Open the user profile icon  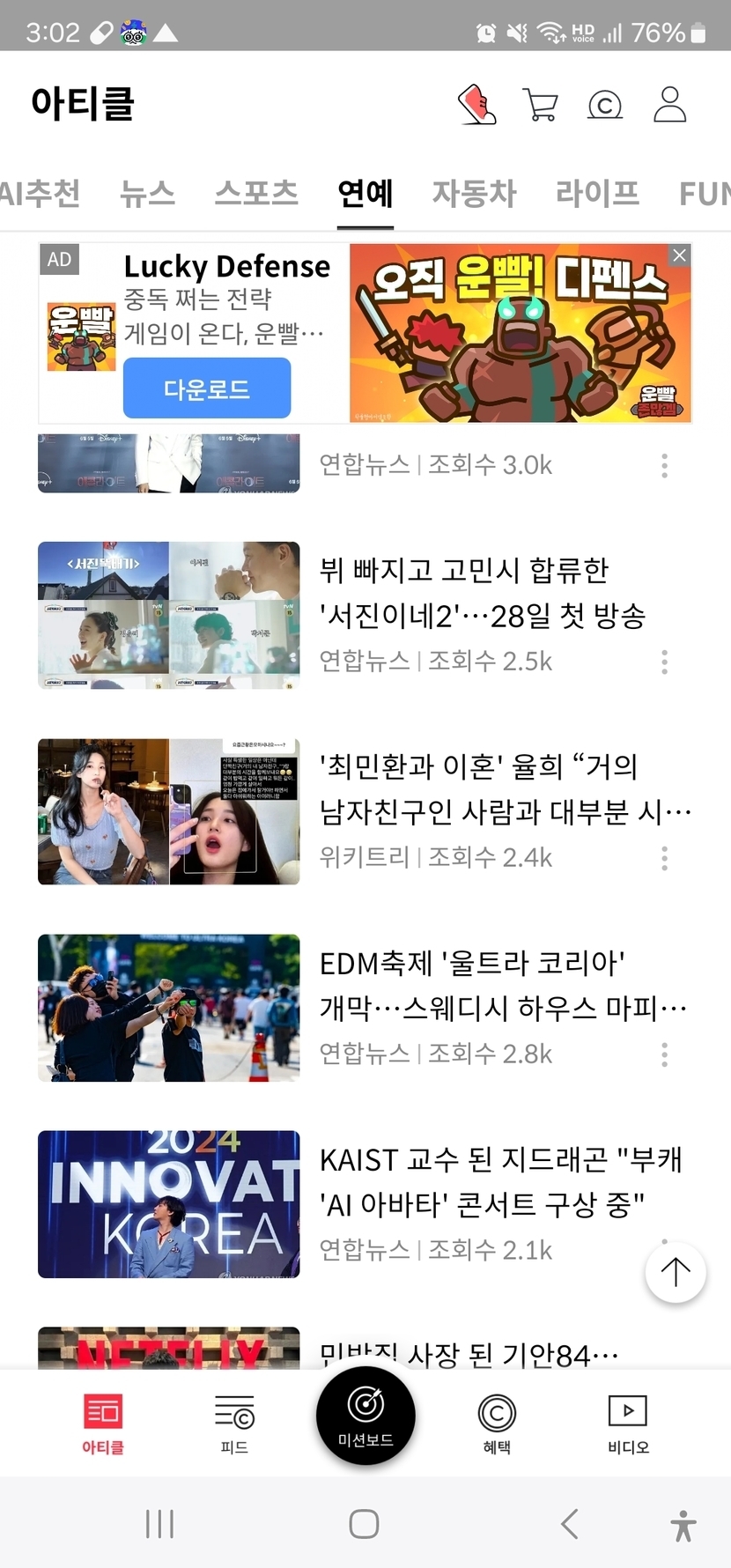coord(669,105)
